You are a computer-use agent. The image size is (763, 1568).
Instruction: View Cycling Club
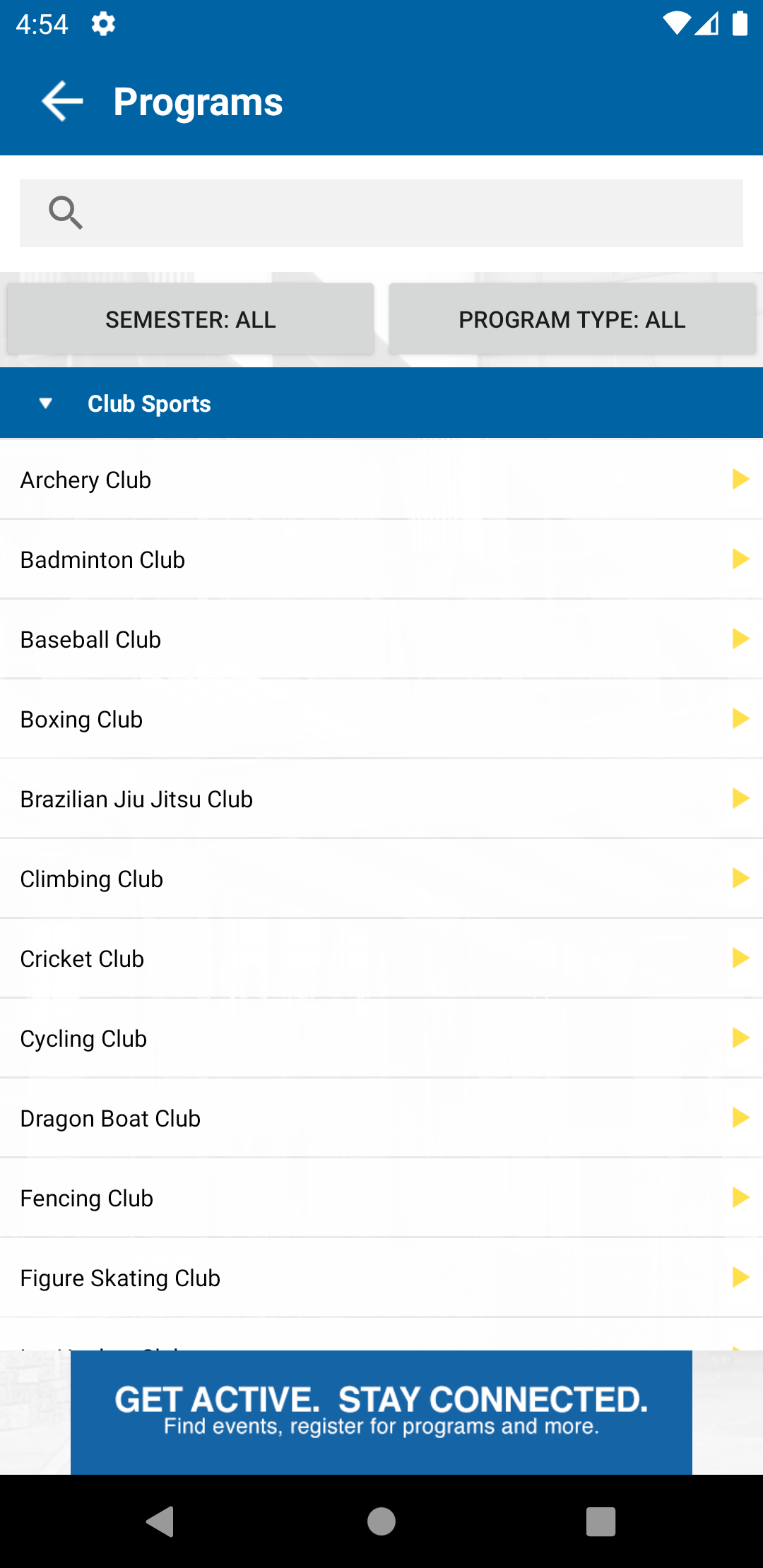(381, 1038)
